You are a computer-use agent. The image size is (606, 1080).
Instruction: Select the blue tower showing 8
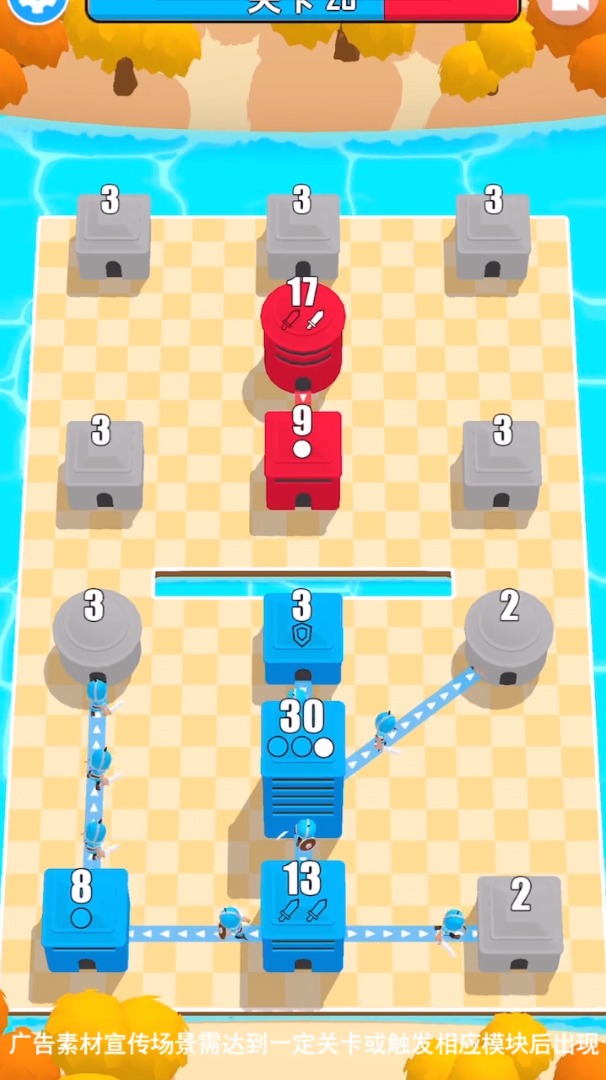(85, 920)
